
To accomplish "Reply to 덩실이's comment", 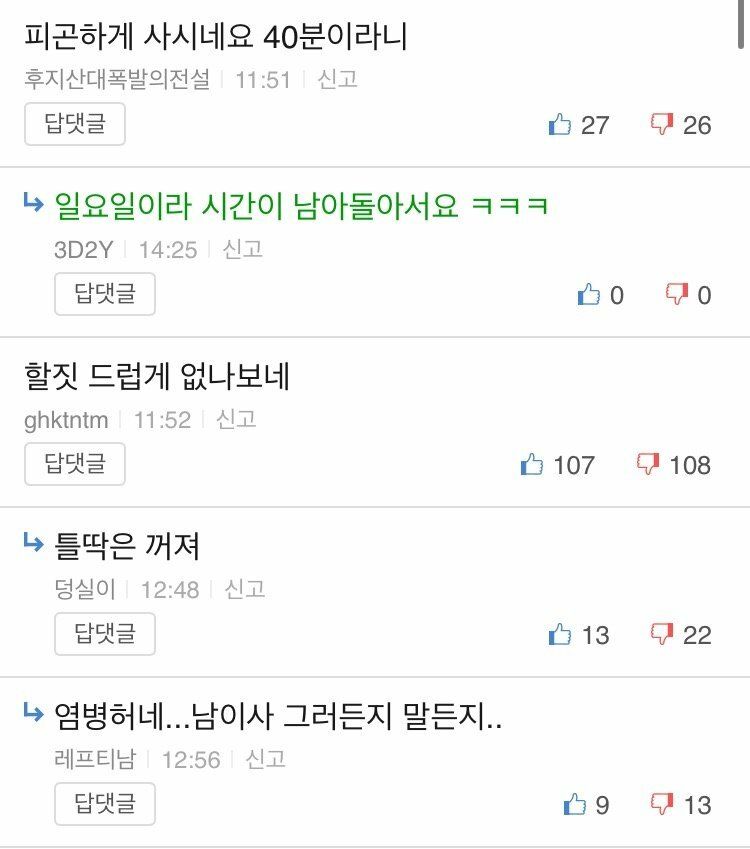I will coord(105,634).
